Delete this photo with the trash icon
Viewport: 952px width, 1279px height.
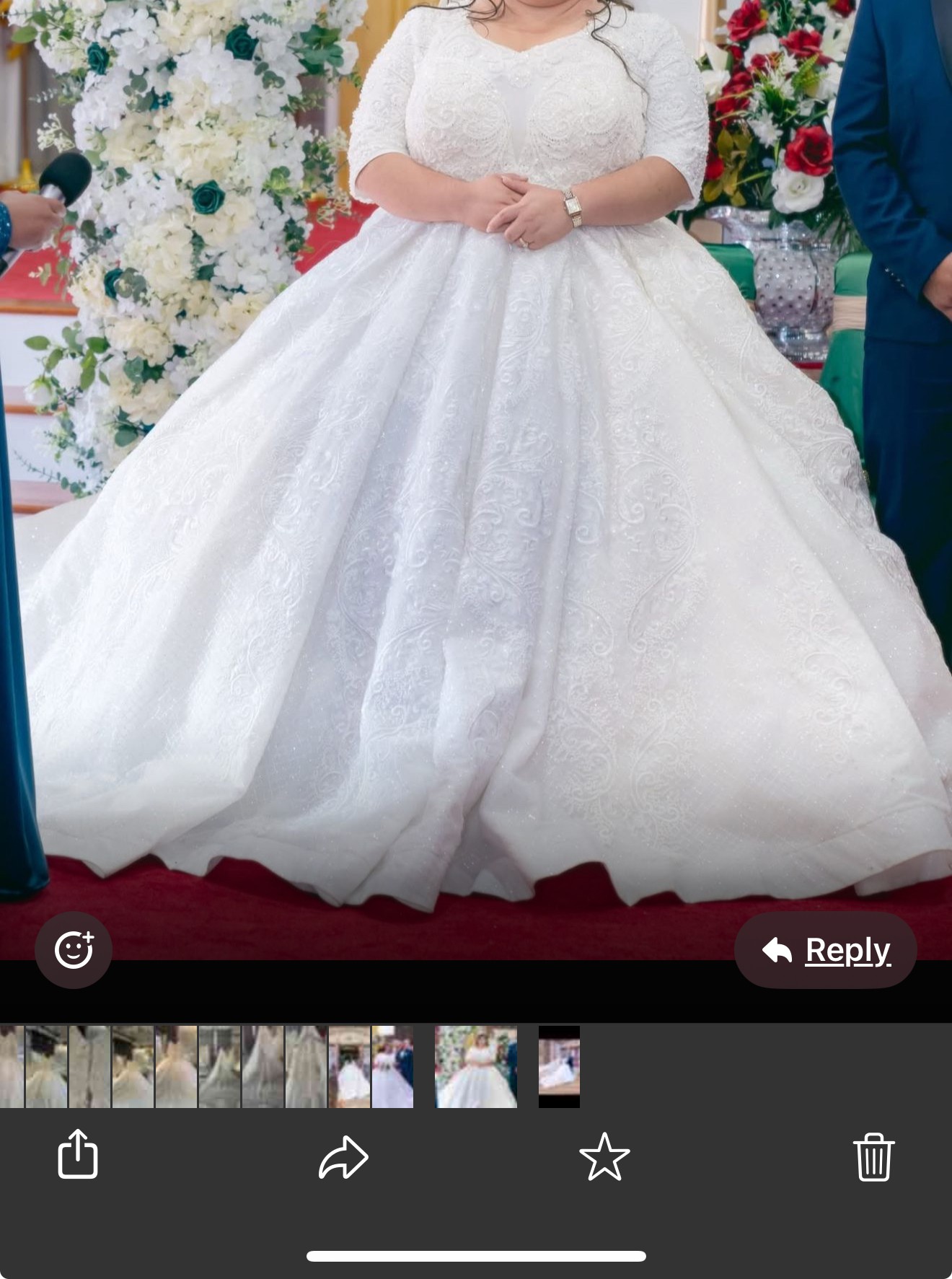(x=873, y=1156)
